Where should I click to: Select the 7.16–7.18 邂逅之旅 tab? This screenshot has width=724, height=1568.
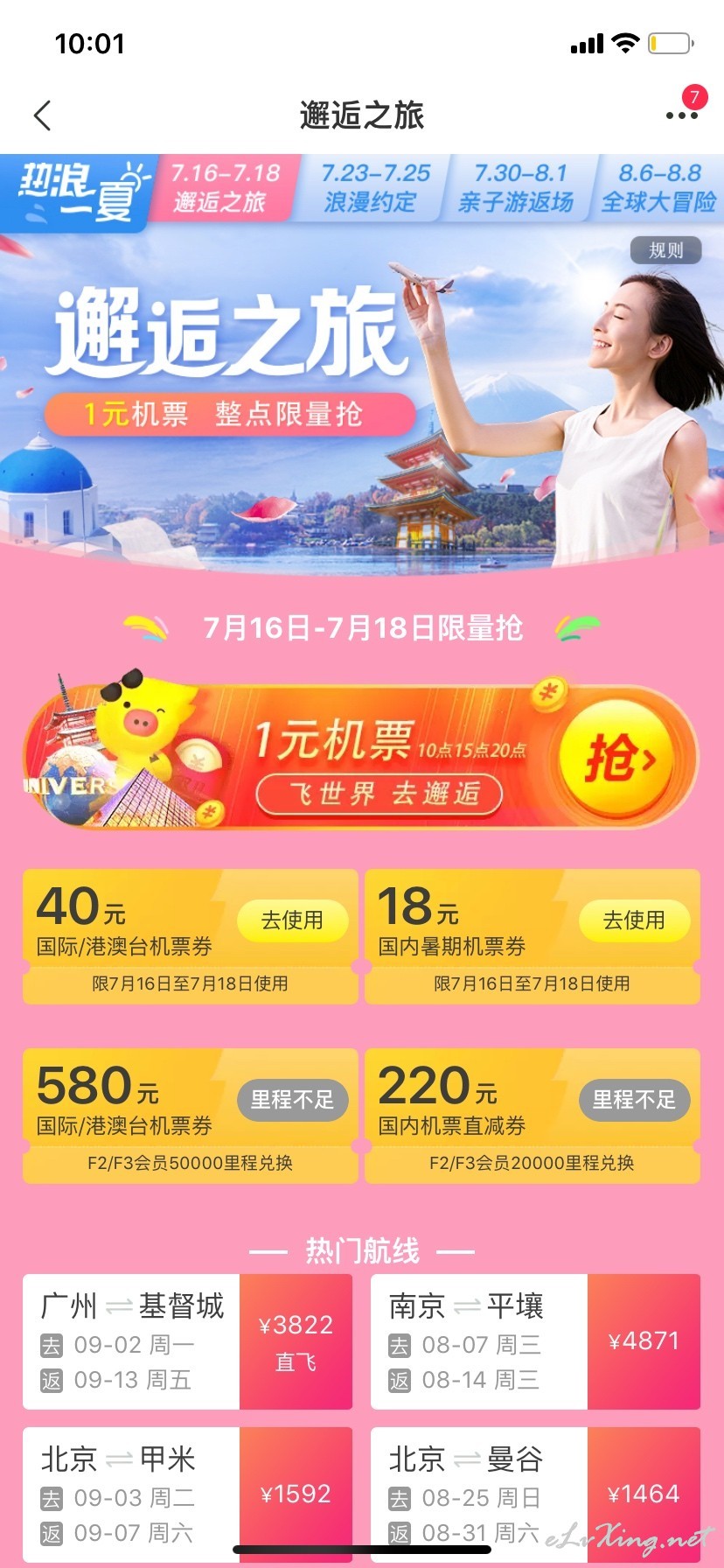coord(223,188)
